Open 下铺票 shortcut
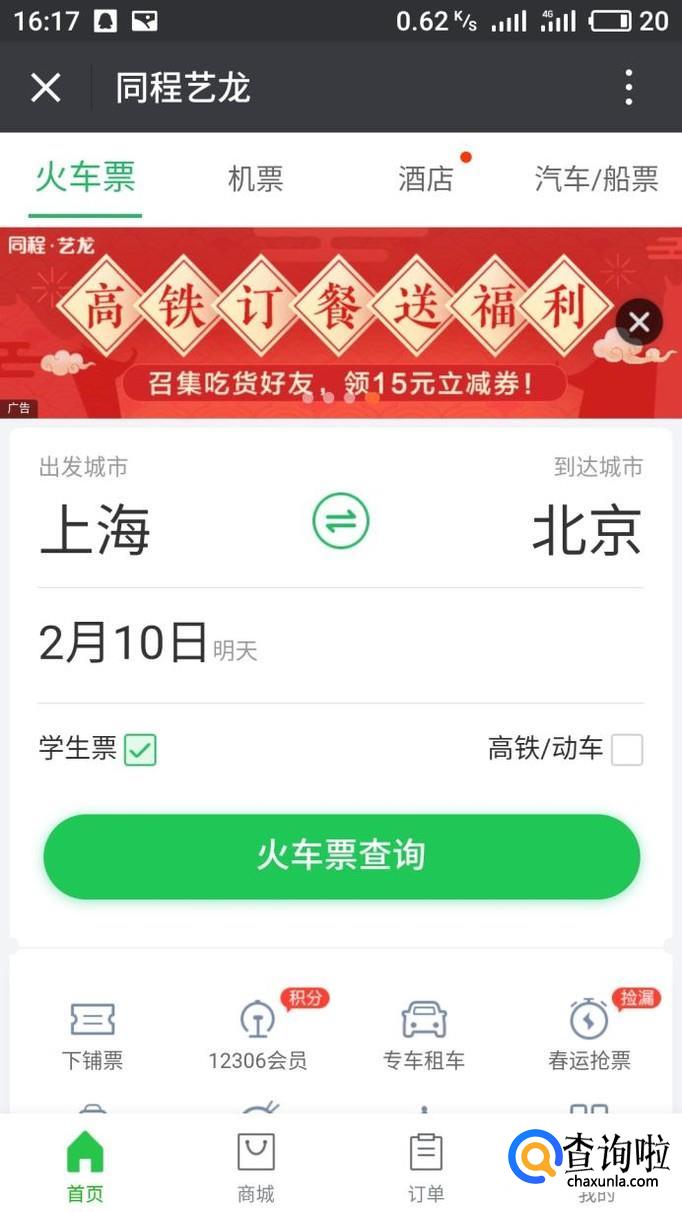Screen dimensions: 682x1212 click(92, 1035)
